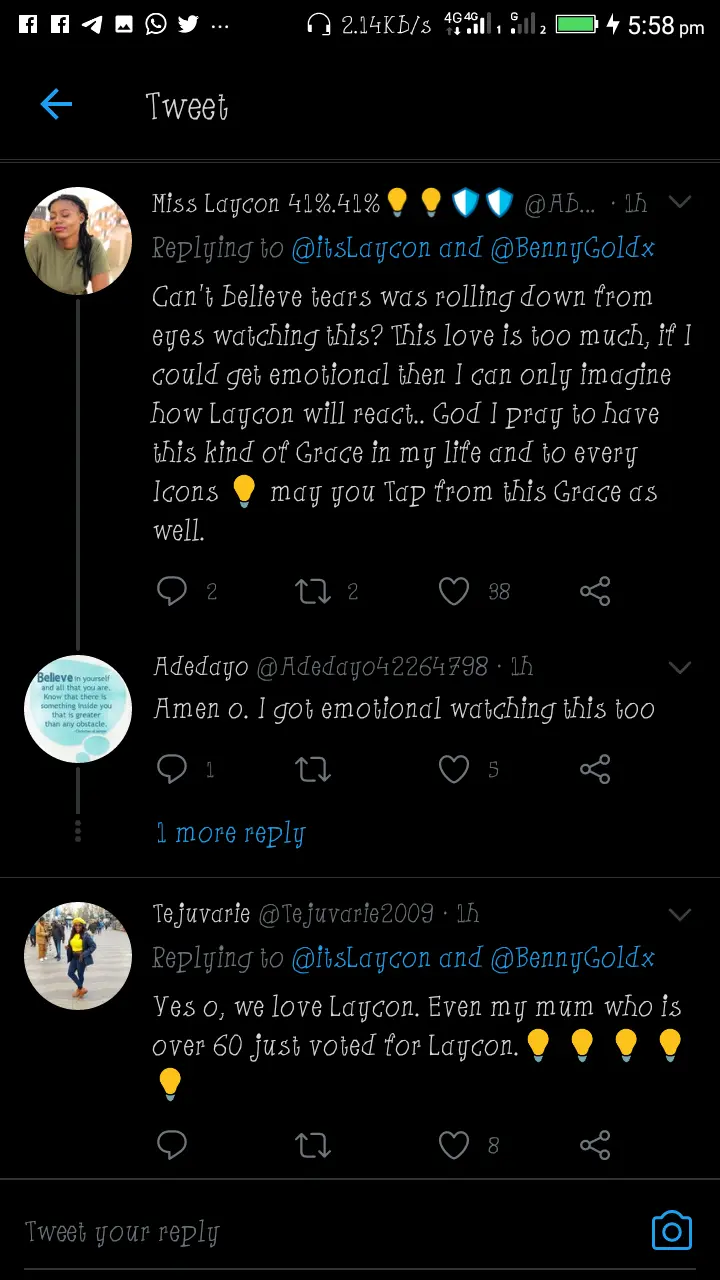Show 1 more reply

[231, 833]
